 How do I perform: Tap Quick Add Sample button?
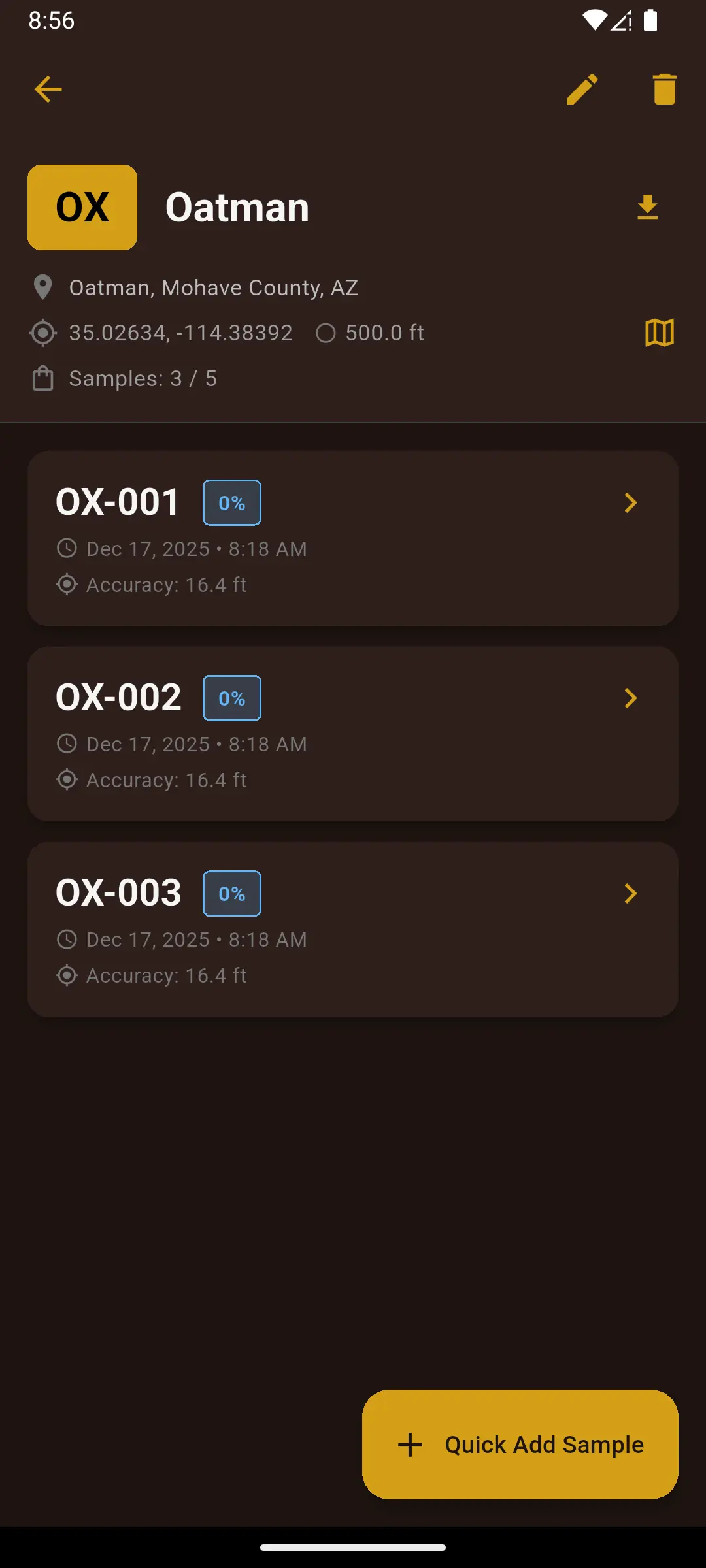click(x=520, y=1445)
